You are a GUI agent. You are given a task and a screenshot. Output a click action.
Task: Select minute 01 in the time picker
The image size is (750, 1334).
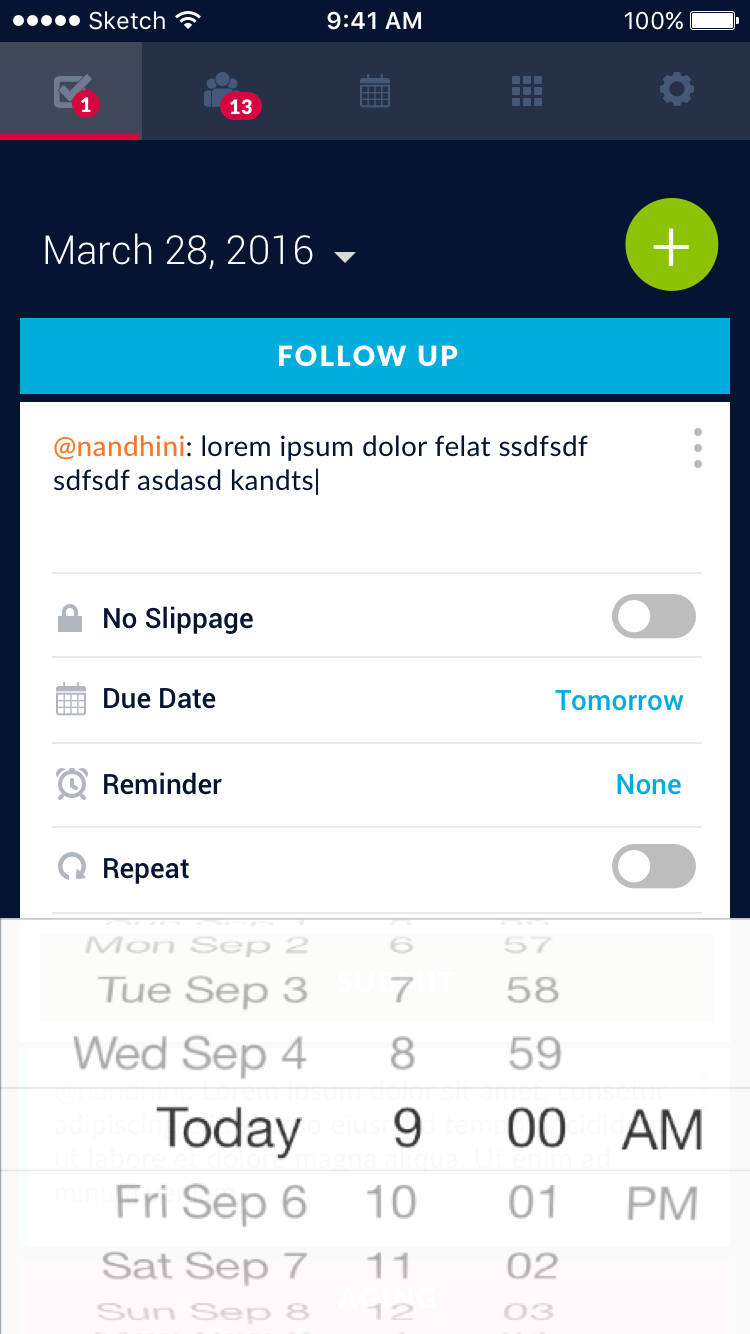click(x=532, y=1202)
